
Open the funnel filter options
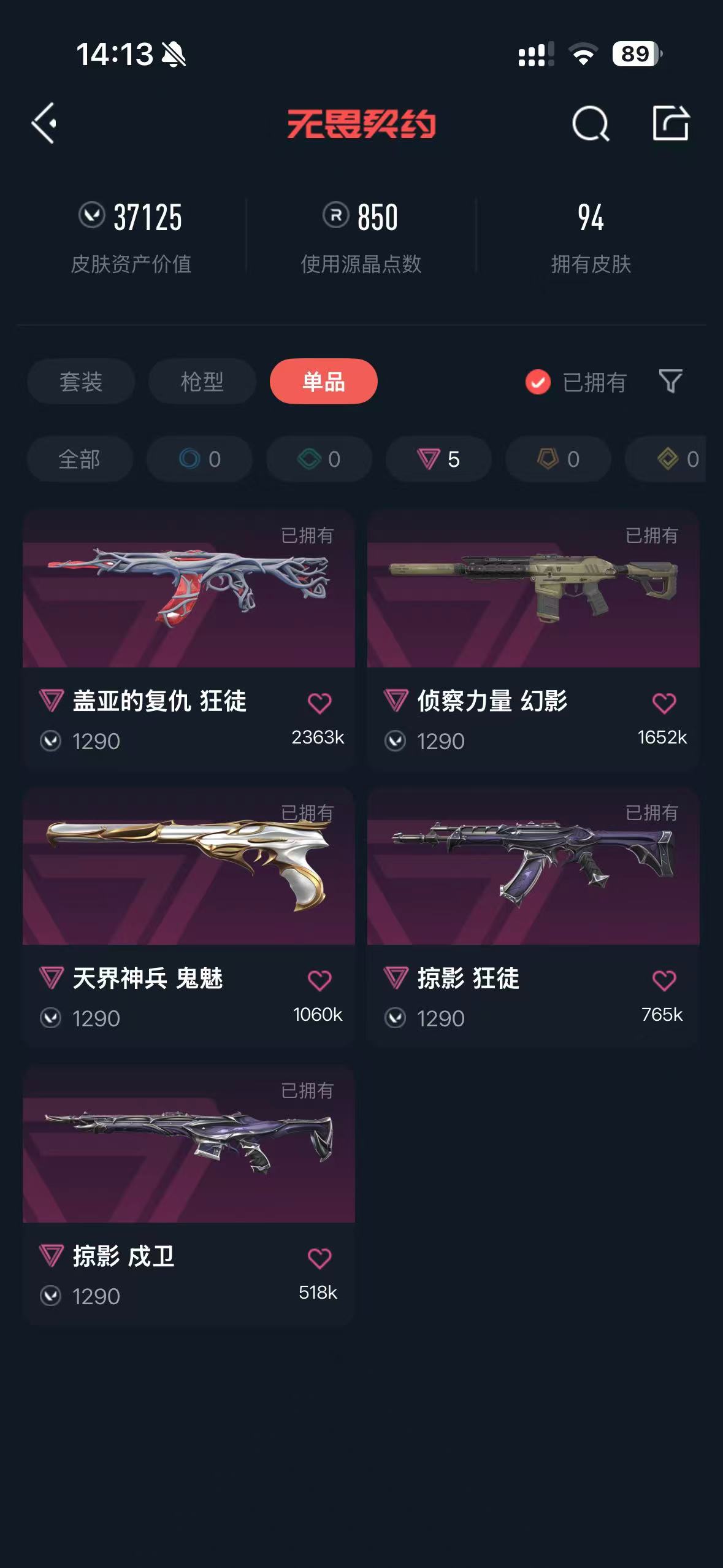click(x=670, y=382)
